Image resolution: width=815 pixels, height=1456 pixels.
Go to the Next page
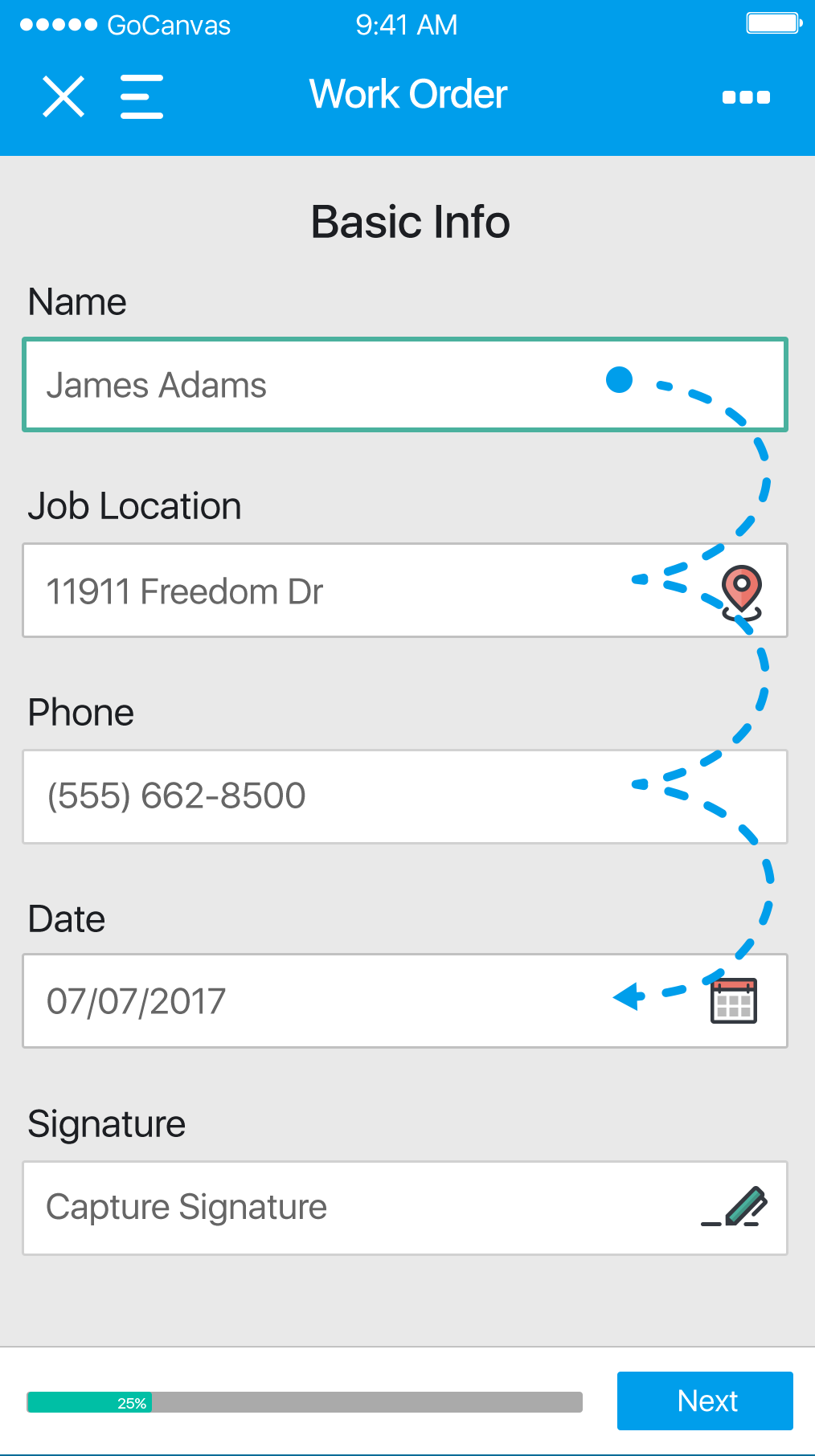(705, 1401)
